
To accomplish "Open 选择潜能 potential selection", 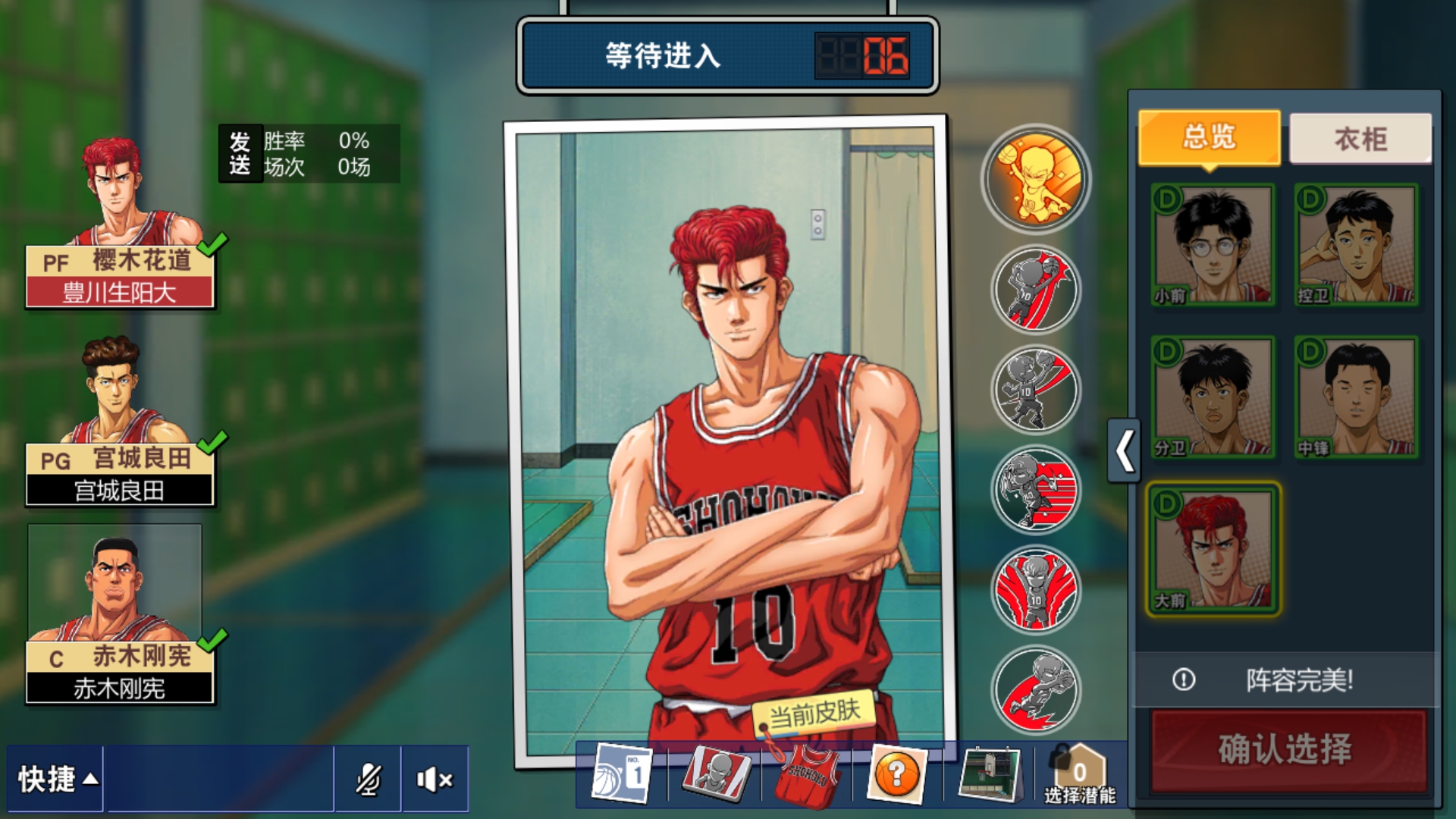I will tap(1079, 775).
